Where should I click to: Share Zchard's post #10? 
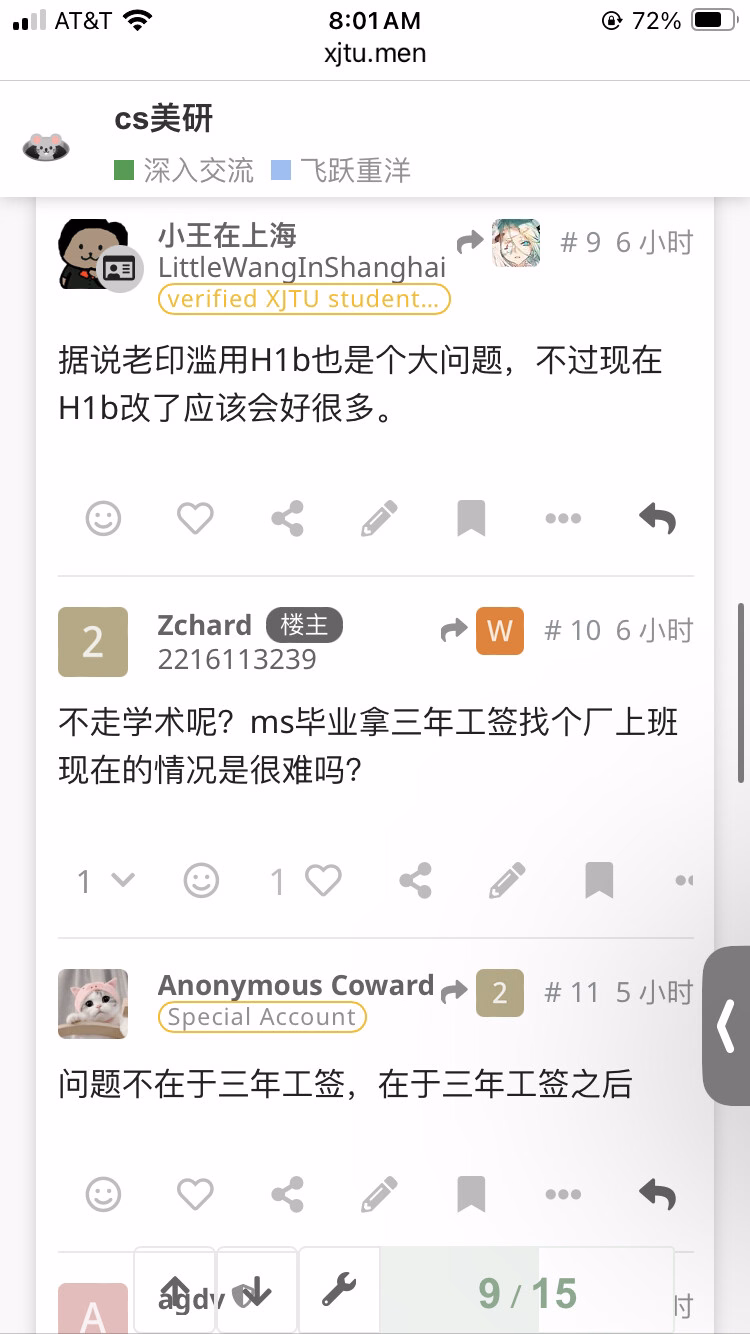[415, 881]
